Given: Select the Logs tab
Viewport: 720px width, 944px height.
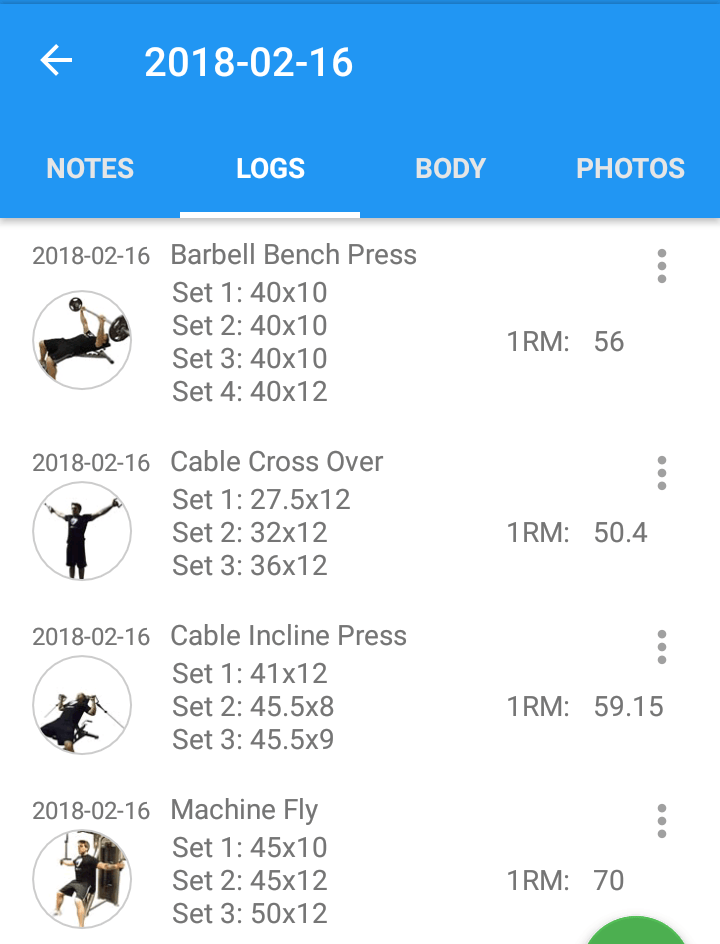Looking at the screenshot, I should click(x=270, y=168).
